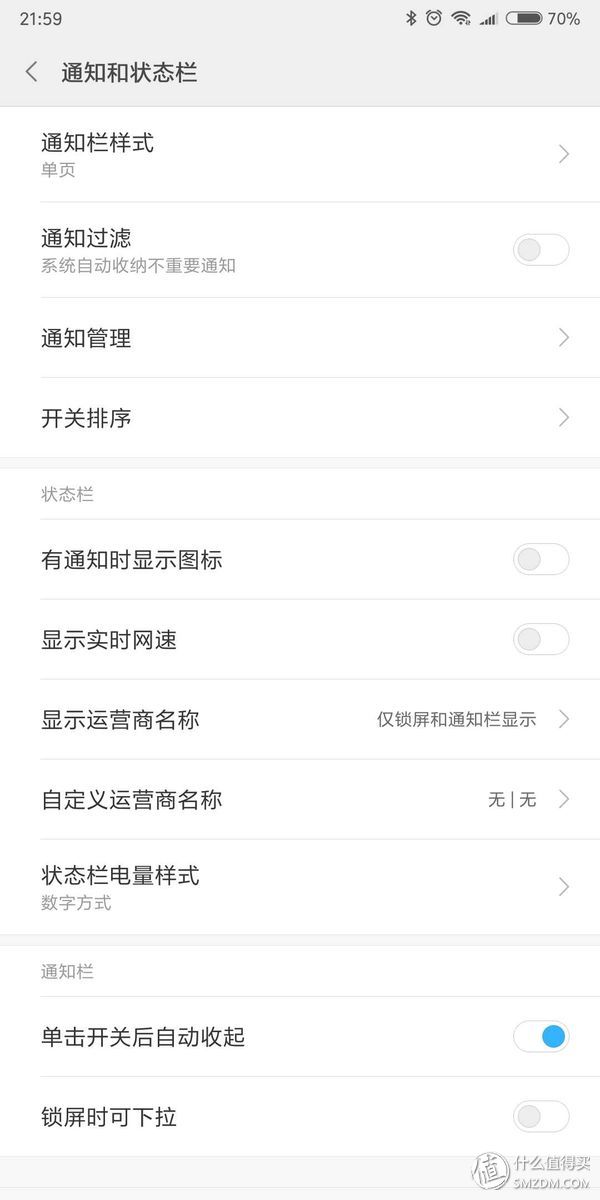Open 通知栏样式 setting

(300, 154)
